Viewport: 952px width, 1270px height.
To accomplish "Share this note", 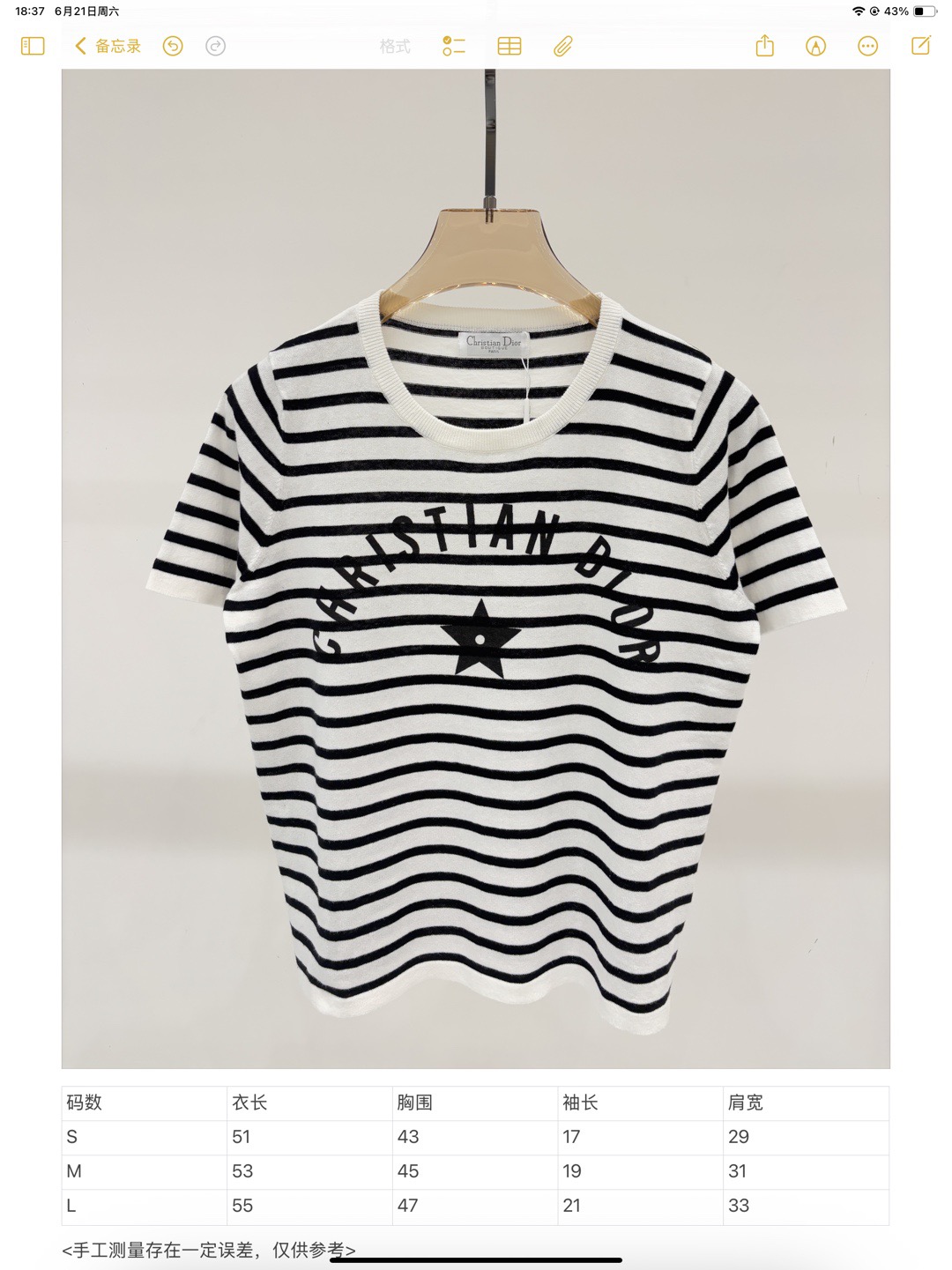I will (x=764, y=46).
